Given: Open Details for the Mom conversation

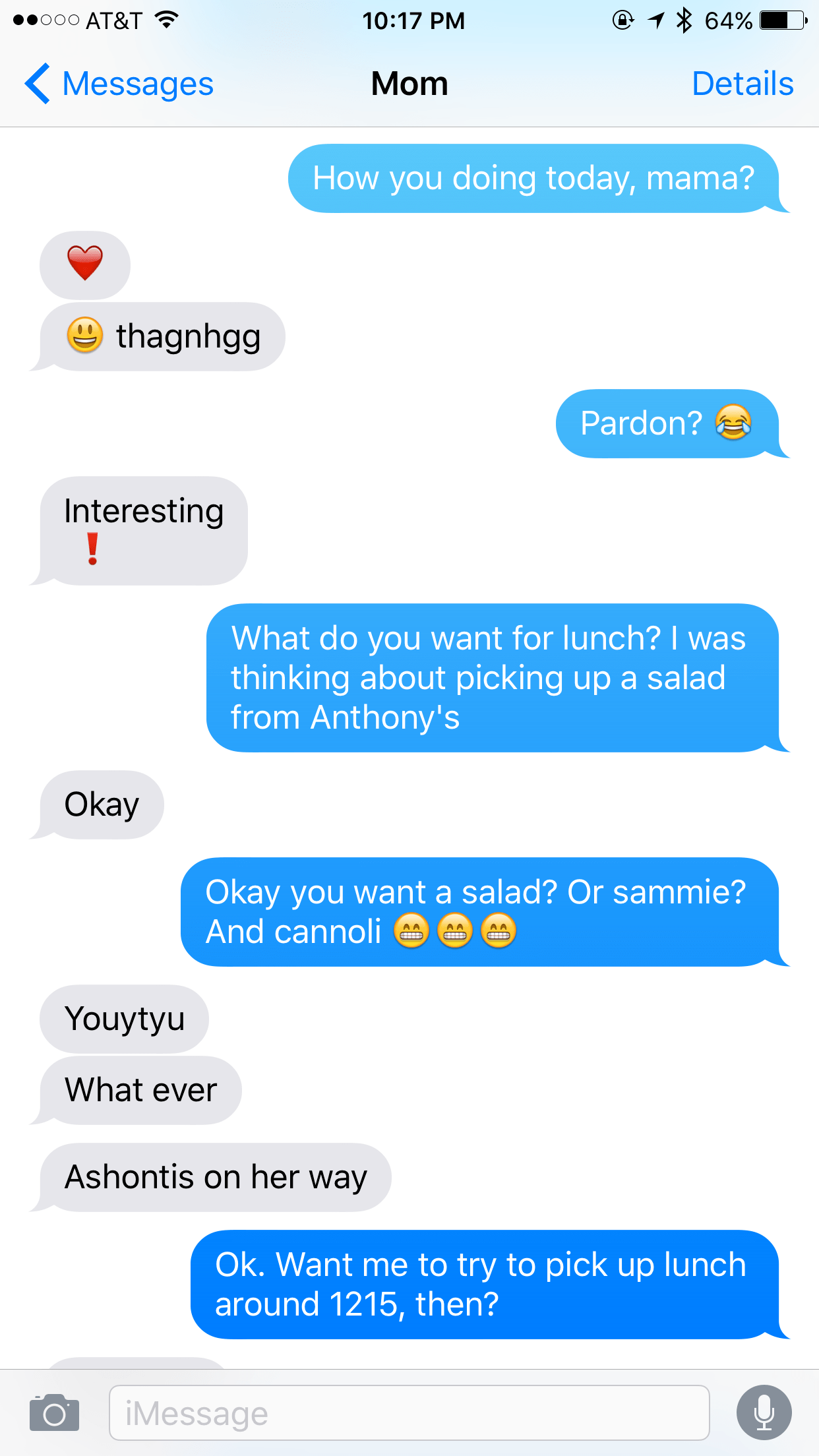Looking at the screenshot, I should coord(742,84).
